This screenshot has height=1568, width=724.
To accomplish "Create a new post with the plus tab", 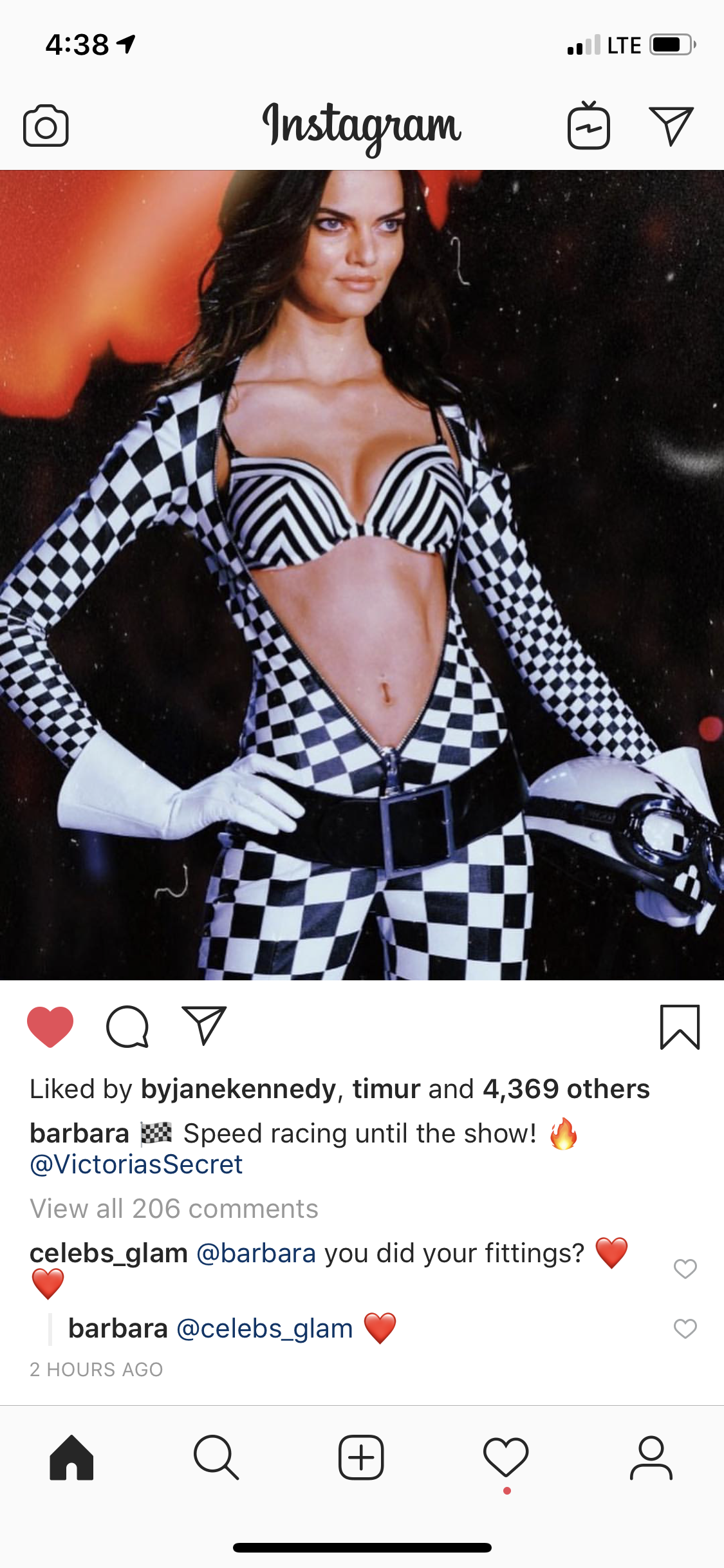I will pyautogui.click(x=361, y=1457).
